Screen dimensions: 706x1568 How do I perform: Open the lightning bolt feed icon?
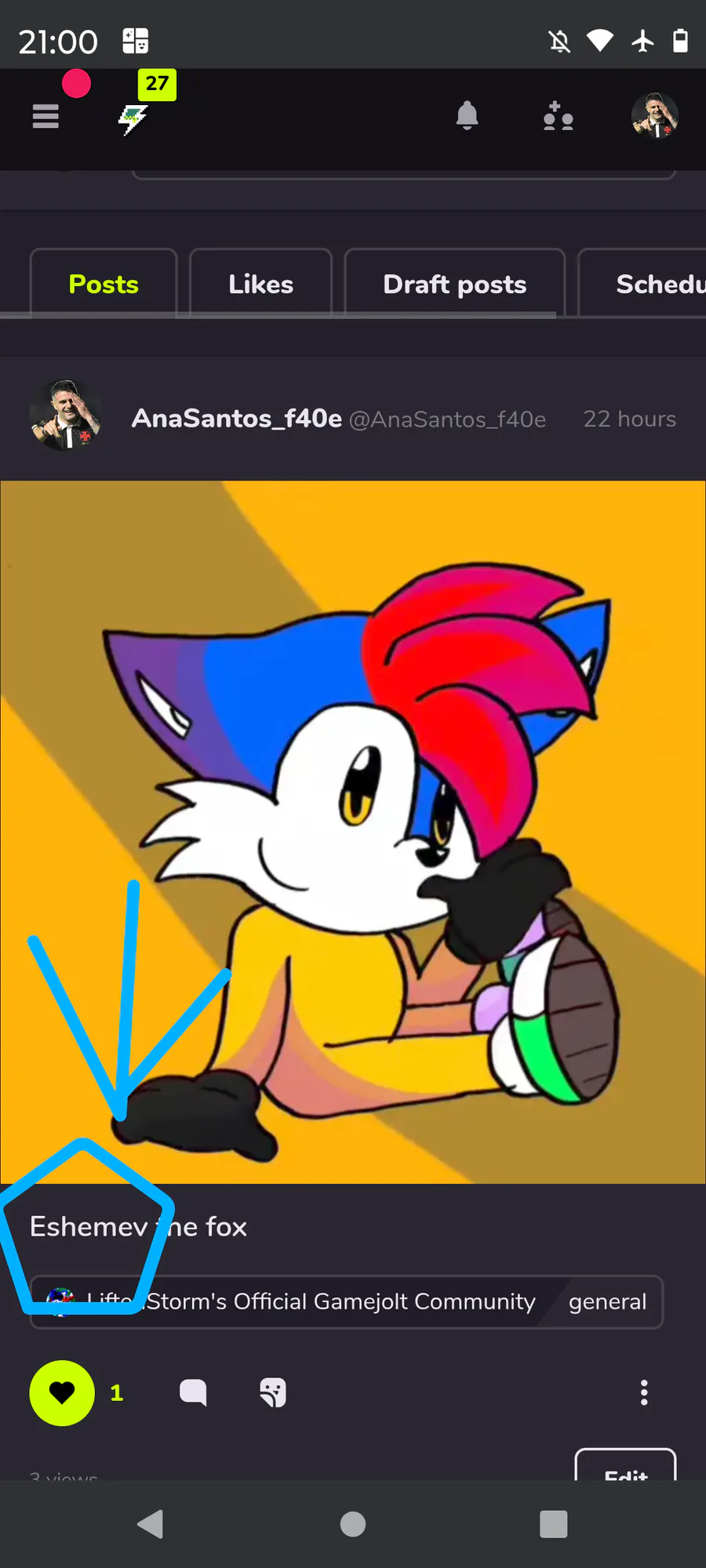pyautogui.click(x=133, y=120)
